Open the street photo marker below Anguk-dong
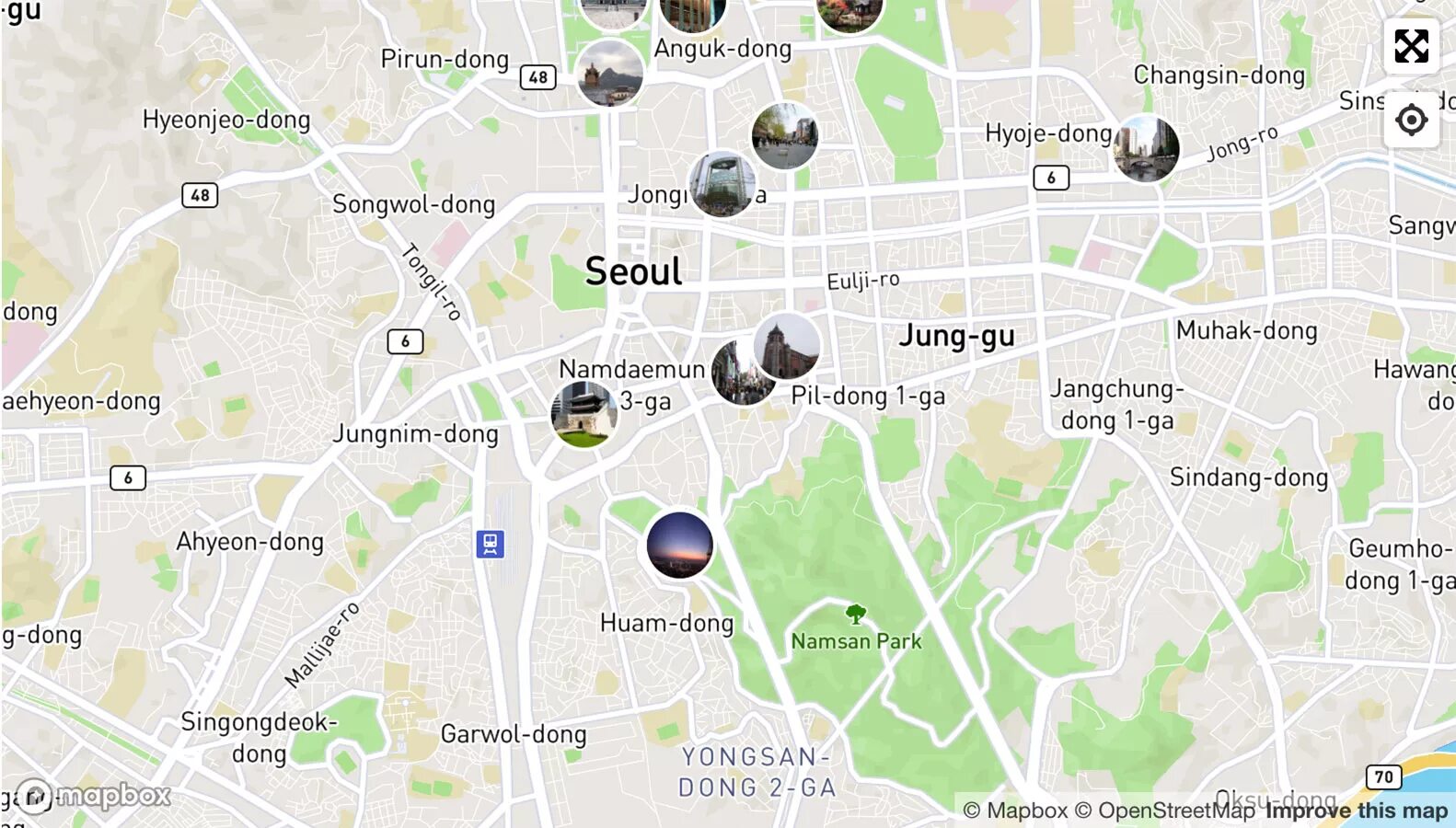 (784, 136)
